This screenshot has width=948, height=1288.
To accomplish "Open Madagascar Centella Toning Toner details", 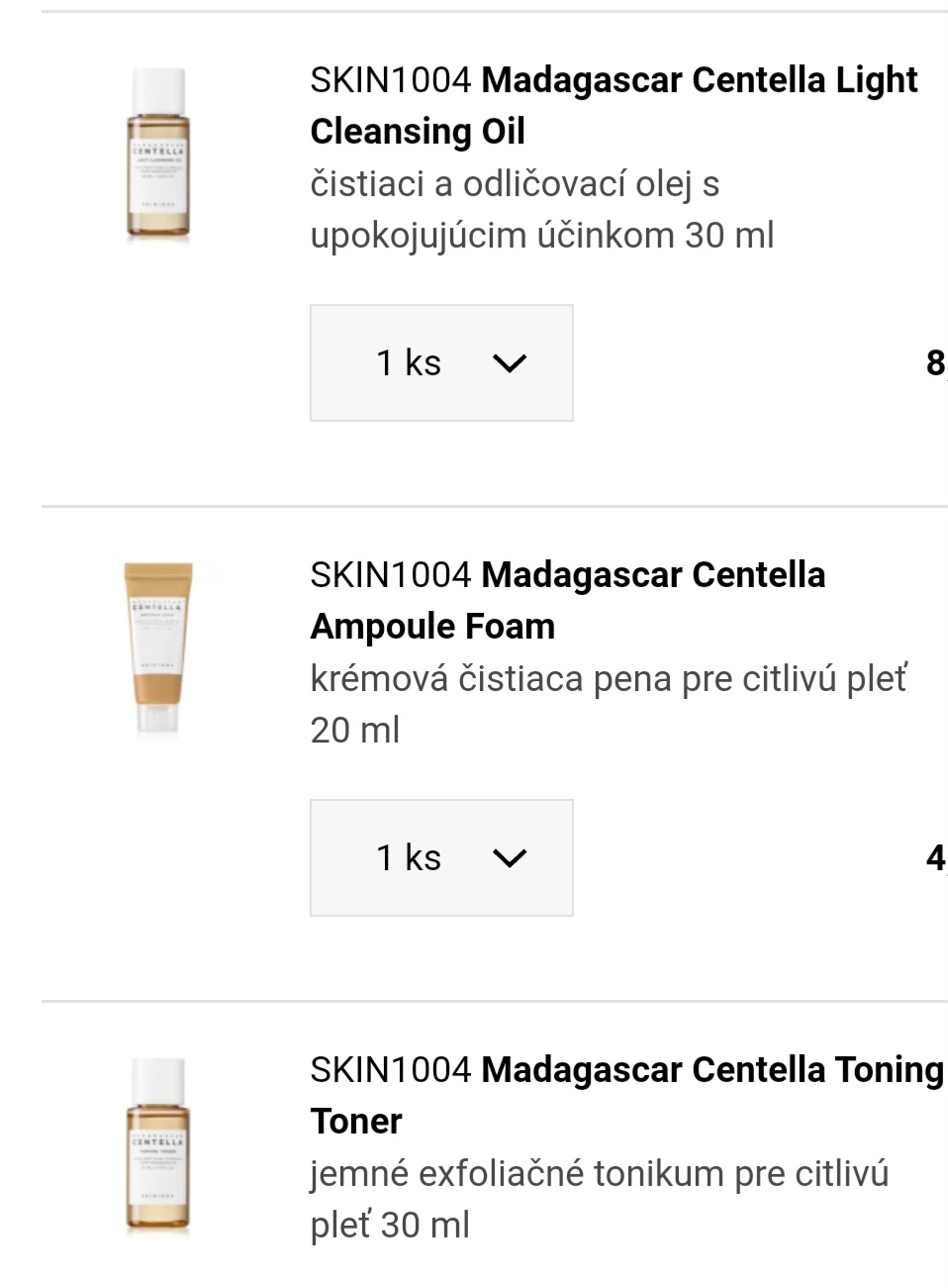I will [625, 1095].
